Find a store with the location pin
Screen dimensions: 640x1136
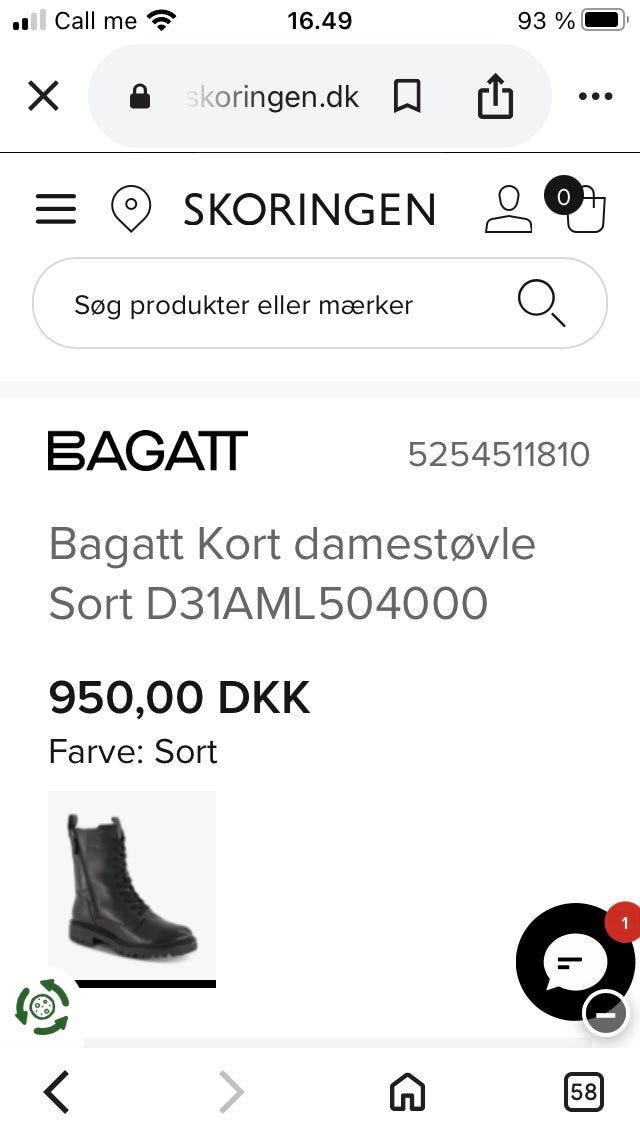(130, 209)
